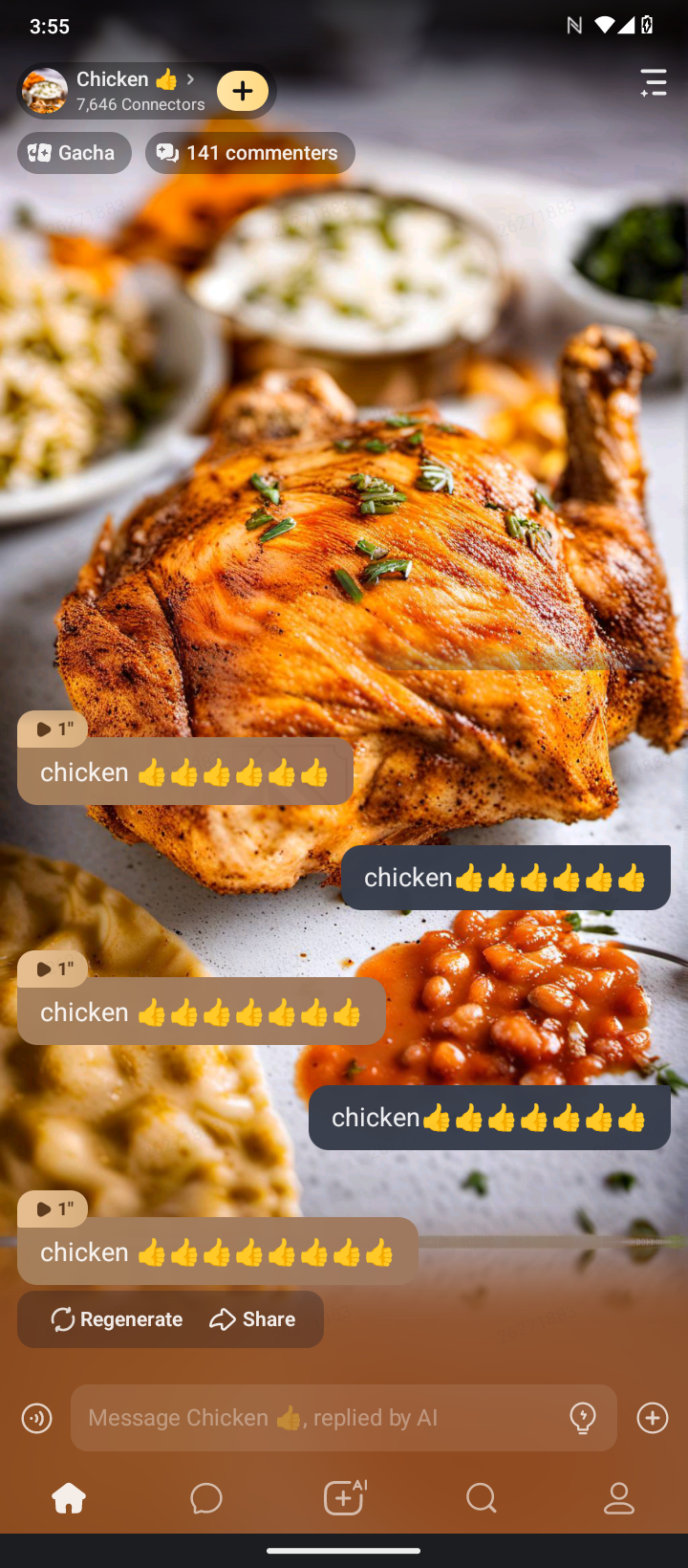Open the profile tab
Screen dimensions: 688x1568
point(619,1498)
